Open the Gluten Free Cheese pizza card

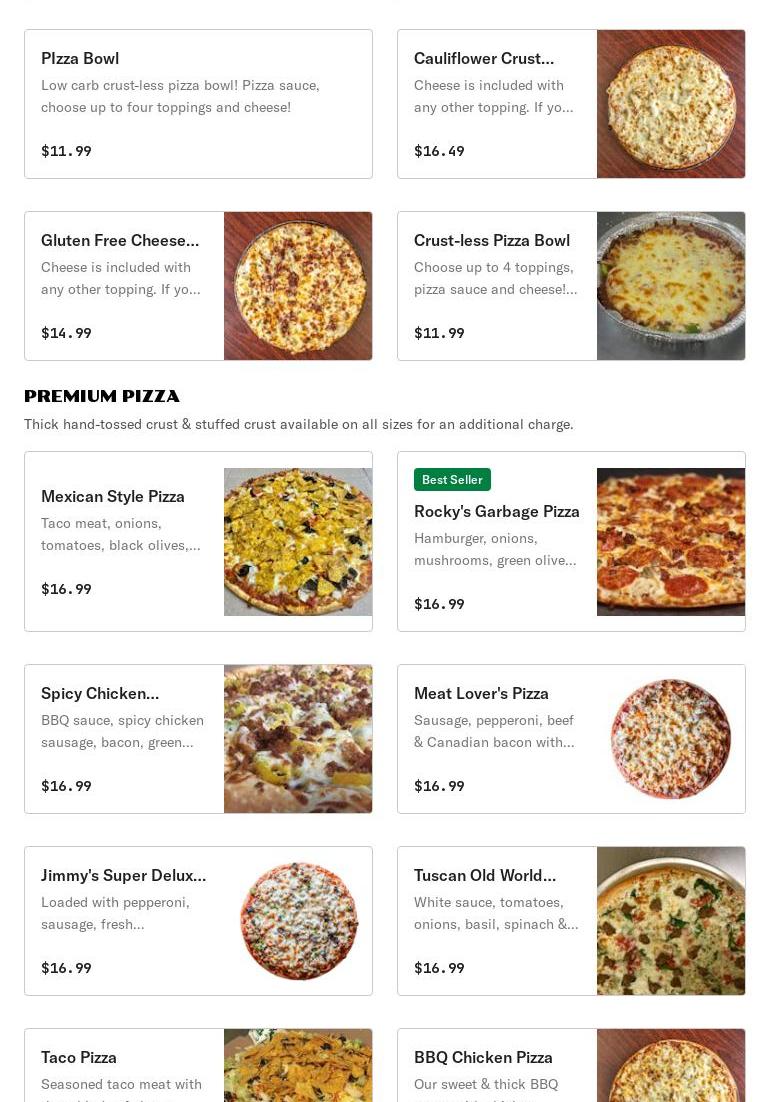click(198, 286)
